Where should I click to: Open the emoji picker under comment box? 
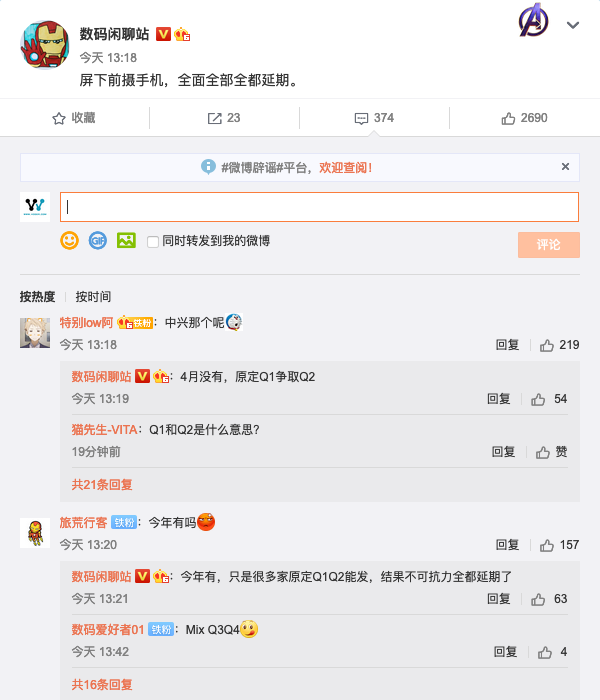69,240
